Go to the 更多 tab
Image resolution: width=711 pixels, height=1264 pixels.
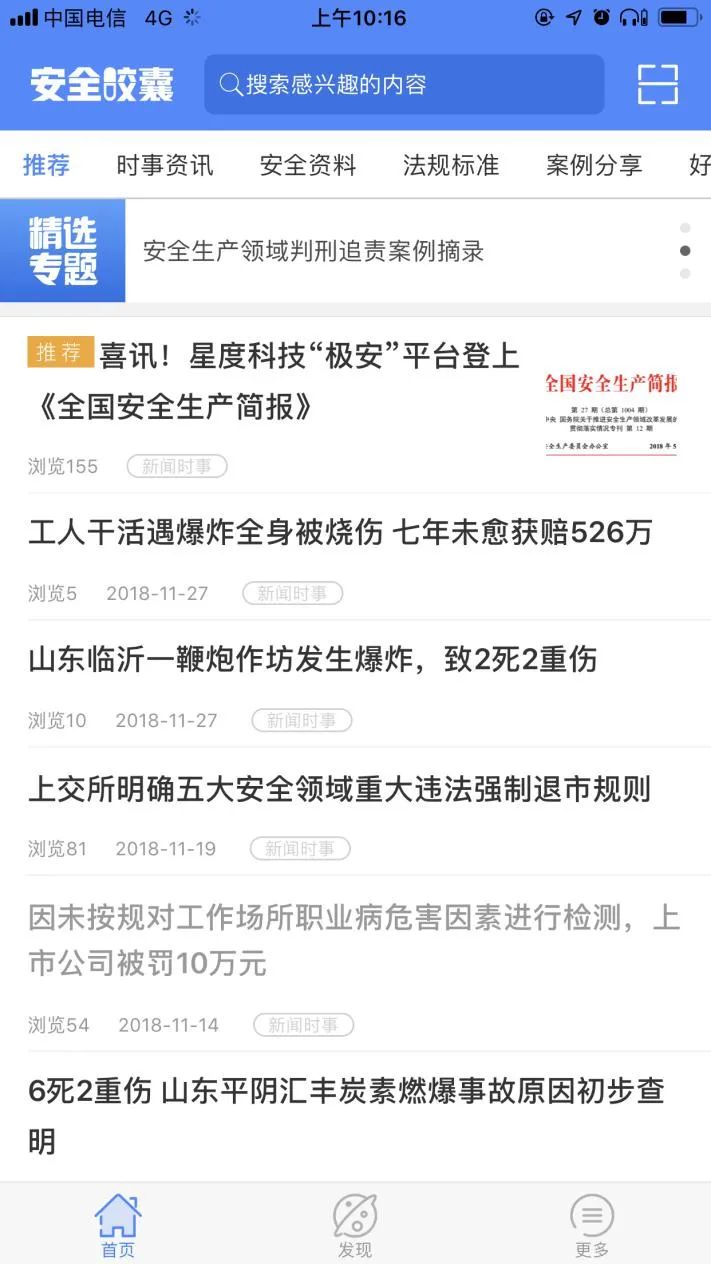tap(592, 1225)
